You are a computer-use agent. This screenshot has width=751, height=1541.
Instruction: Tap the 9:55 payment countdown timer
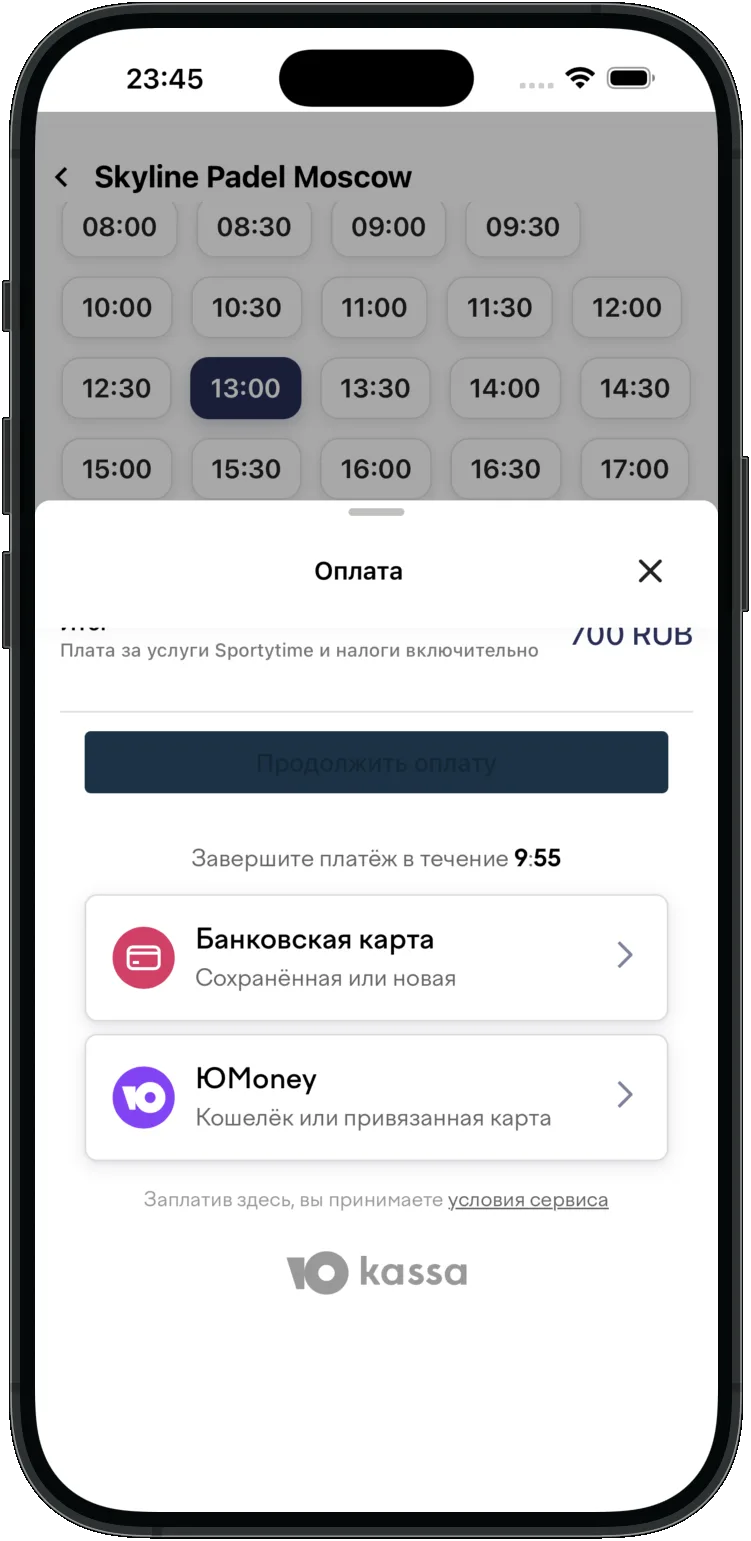click(x=538, y=858)
